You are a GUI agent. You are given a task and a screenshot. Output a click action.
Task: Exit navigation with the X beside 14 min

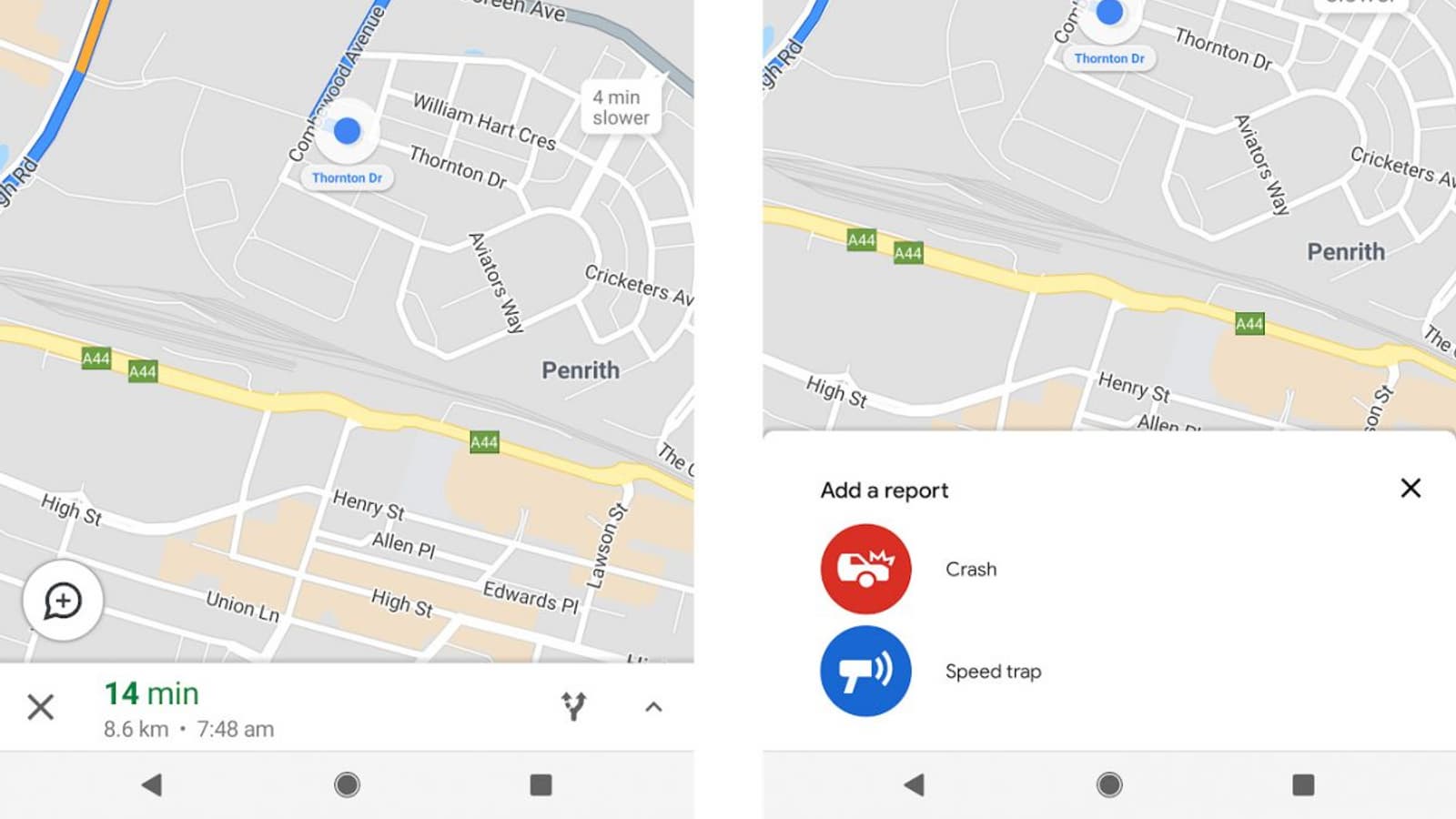tap(41, 707)
